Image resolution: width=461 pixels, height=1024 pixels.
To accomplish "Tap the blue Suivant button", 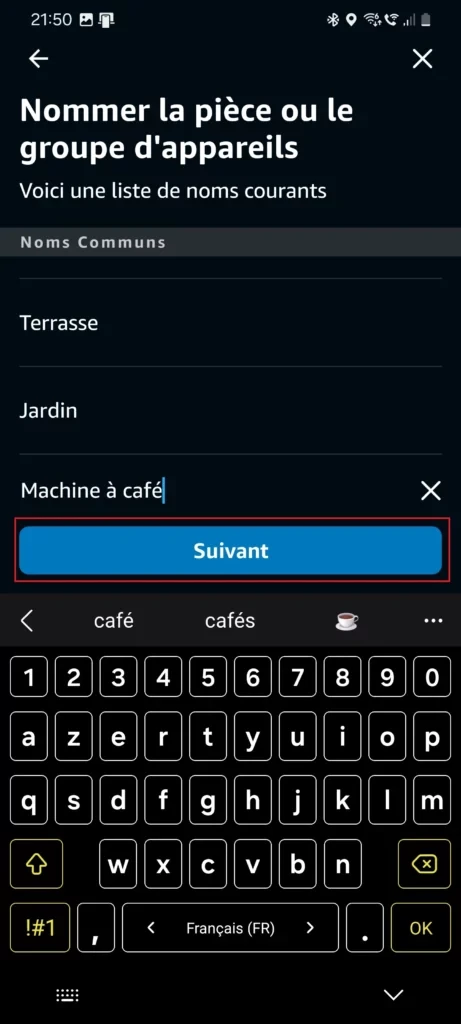I will 230,551.
